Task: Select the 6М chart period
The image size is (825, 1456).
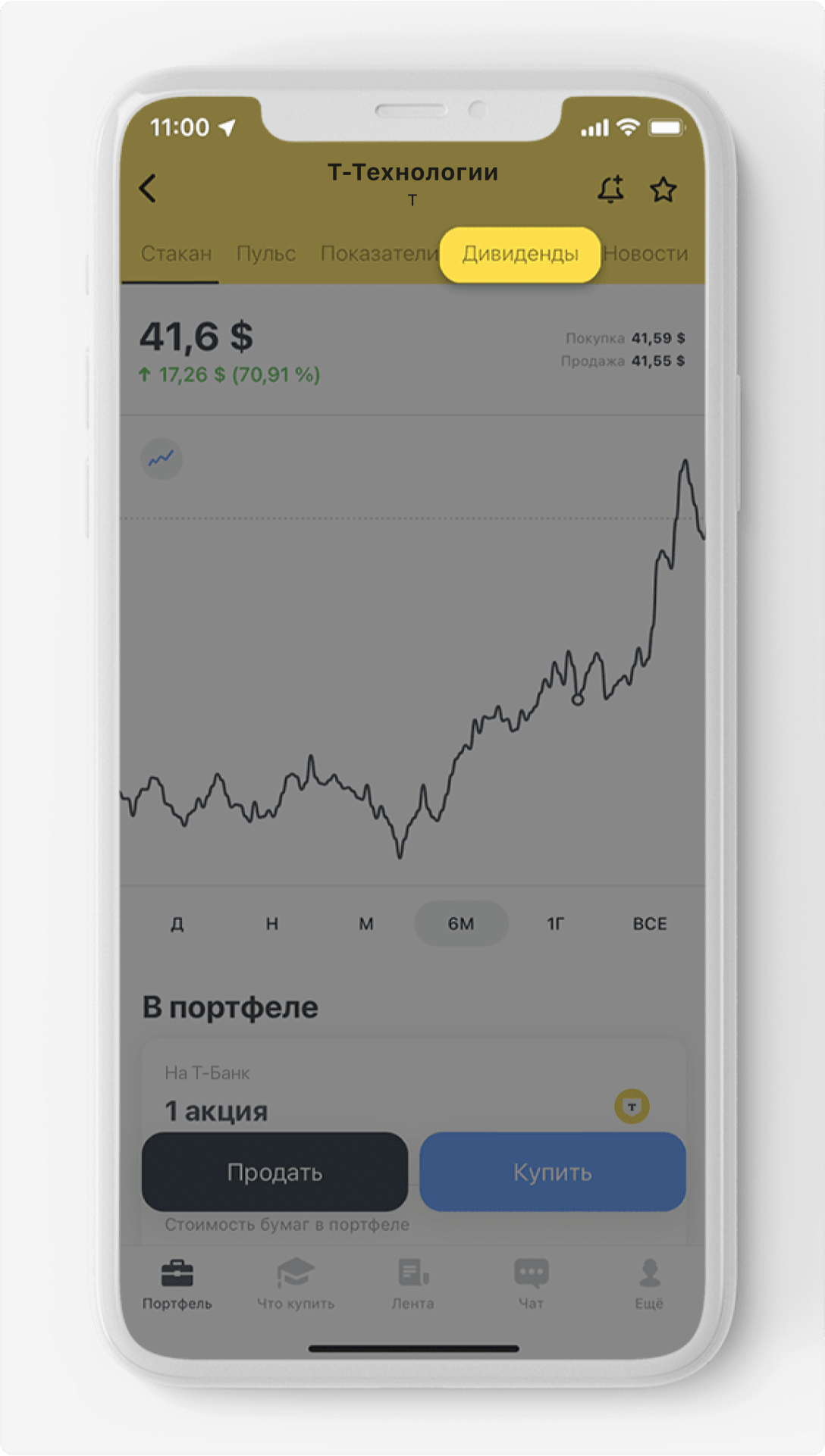Action: pyautogui.click(x=460, y=923)
